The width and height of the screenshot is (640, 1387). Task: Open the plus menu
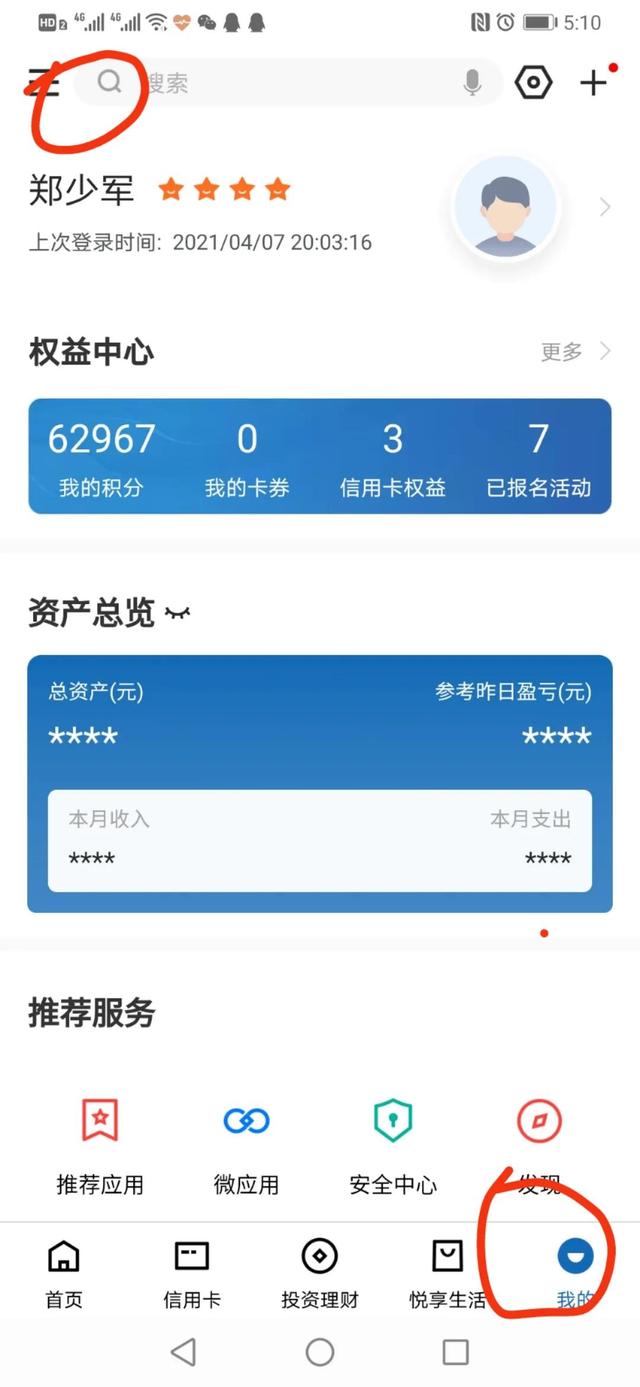[594, 82]
